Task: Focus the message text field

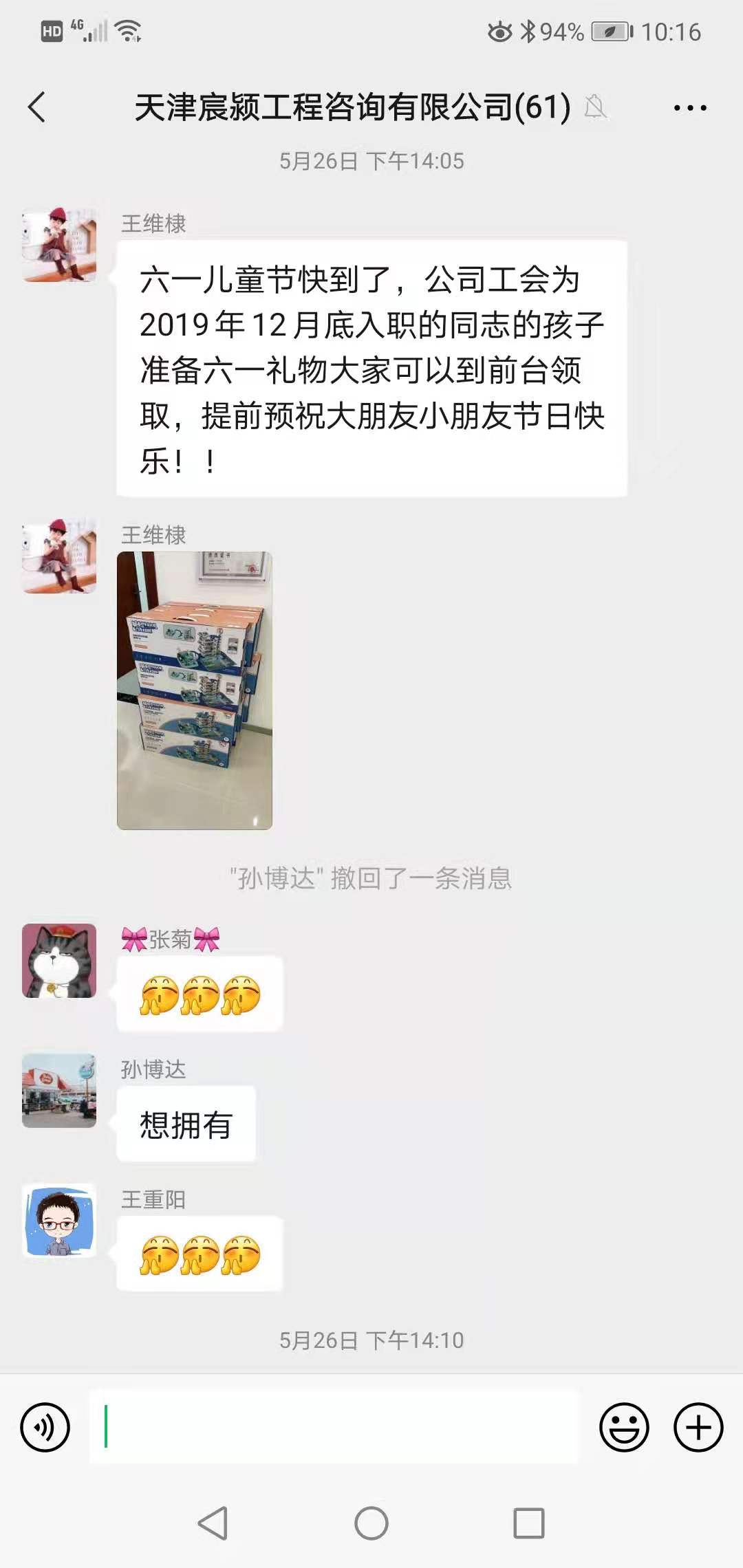Action: click(334, 1428)
